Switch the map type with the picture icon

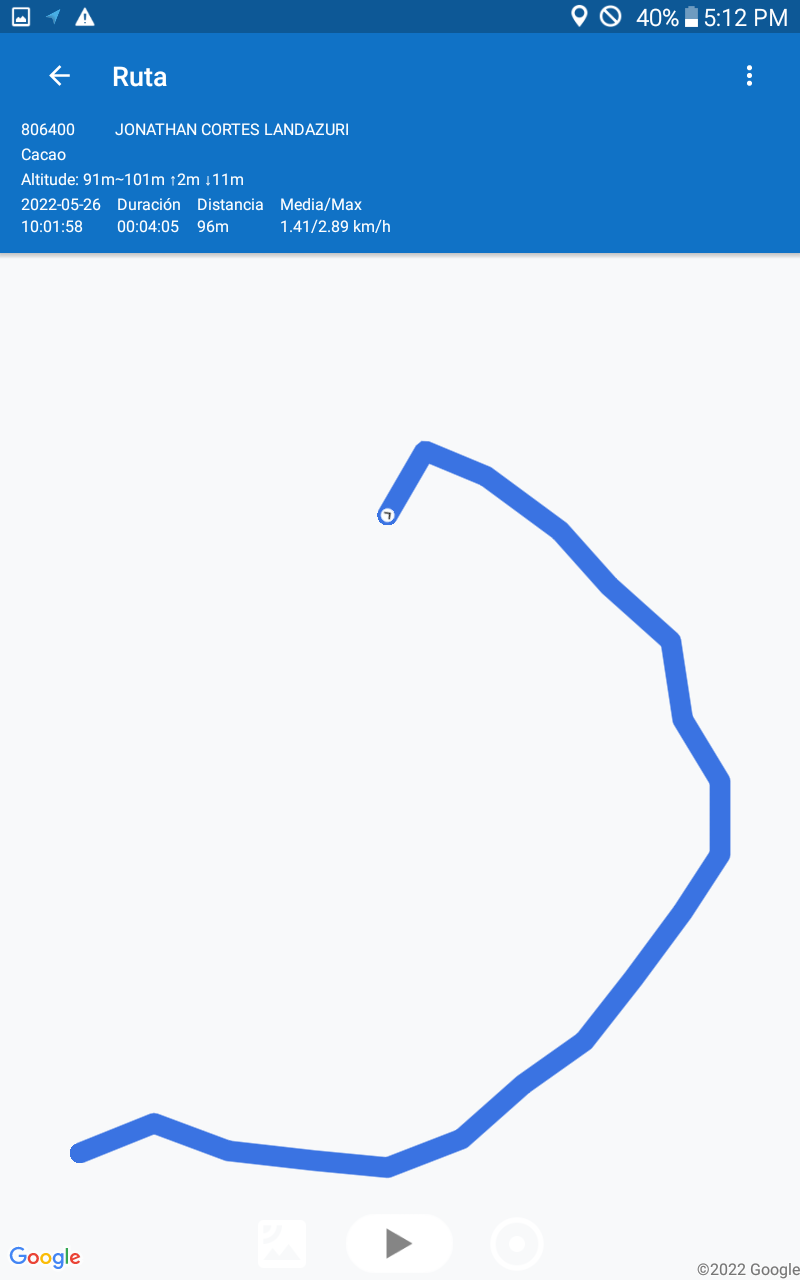pyautogui.click(x=282, y=1244)
